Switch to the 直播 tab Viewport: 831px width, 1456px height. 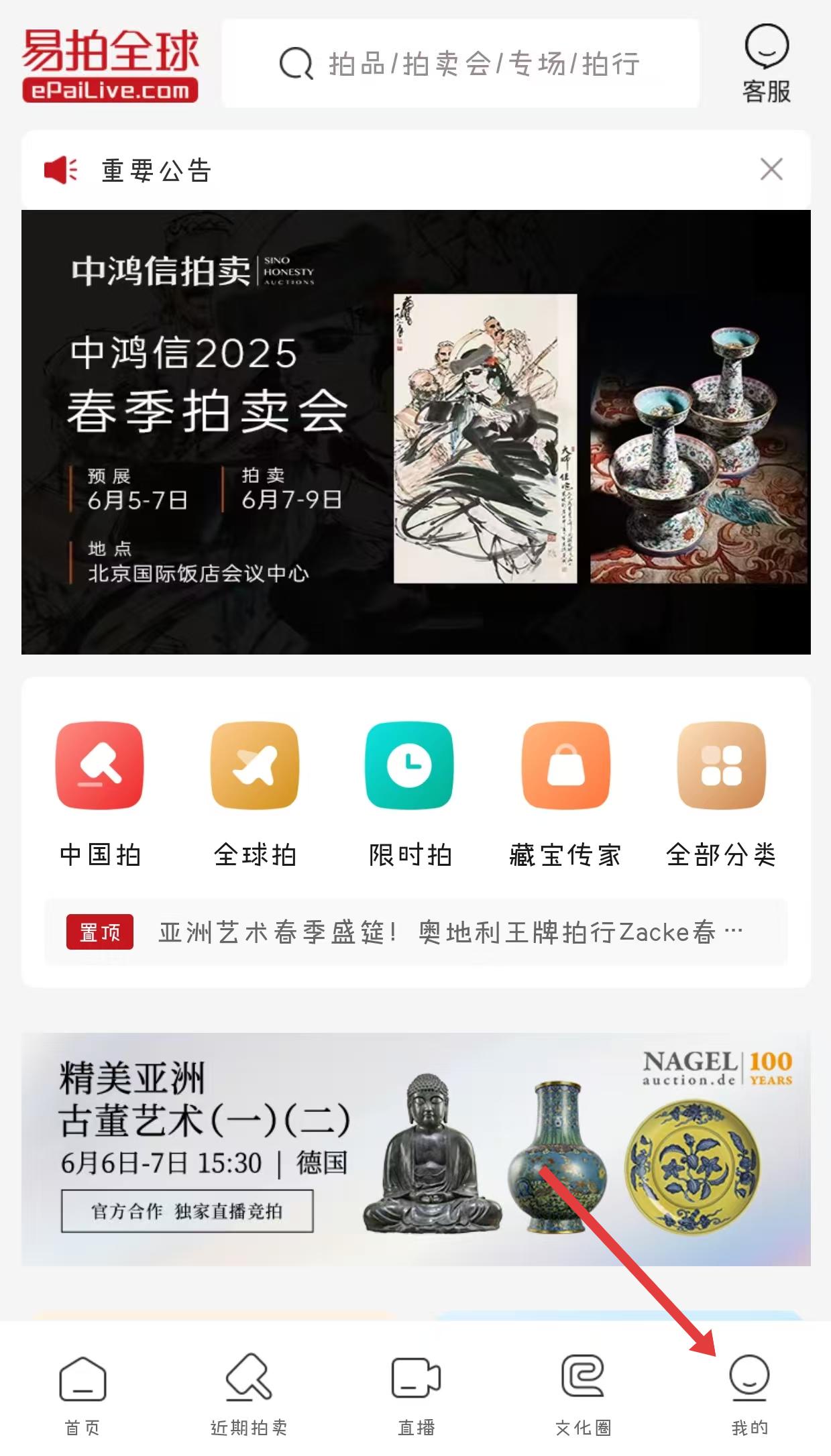(416, 1396)
